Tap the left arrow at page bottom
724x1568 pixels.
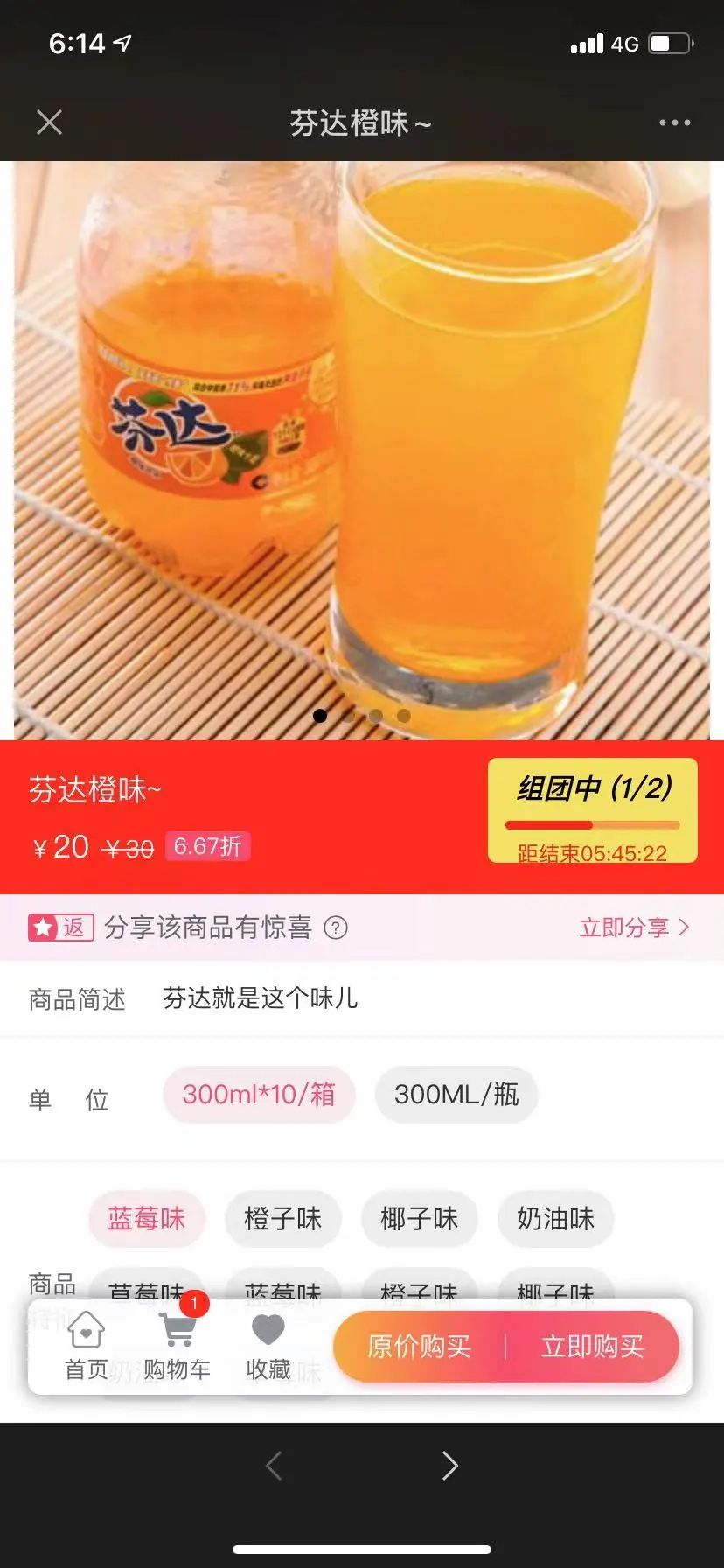tap(273, 1466)
